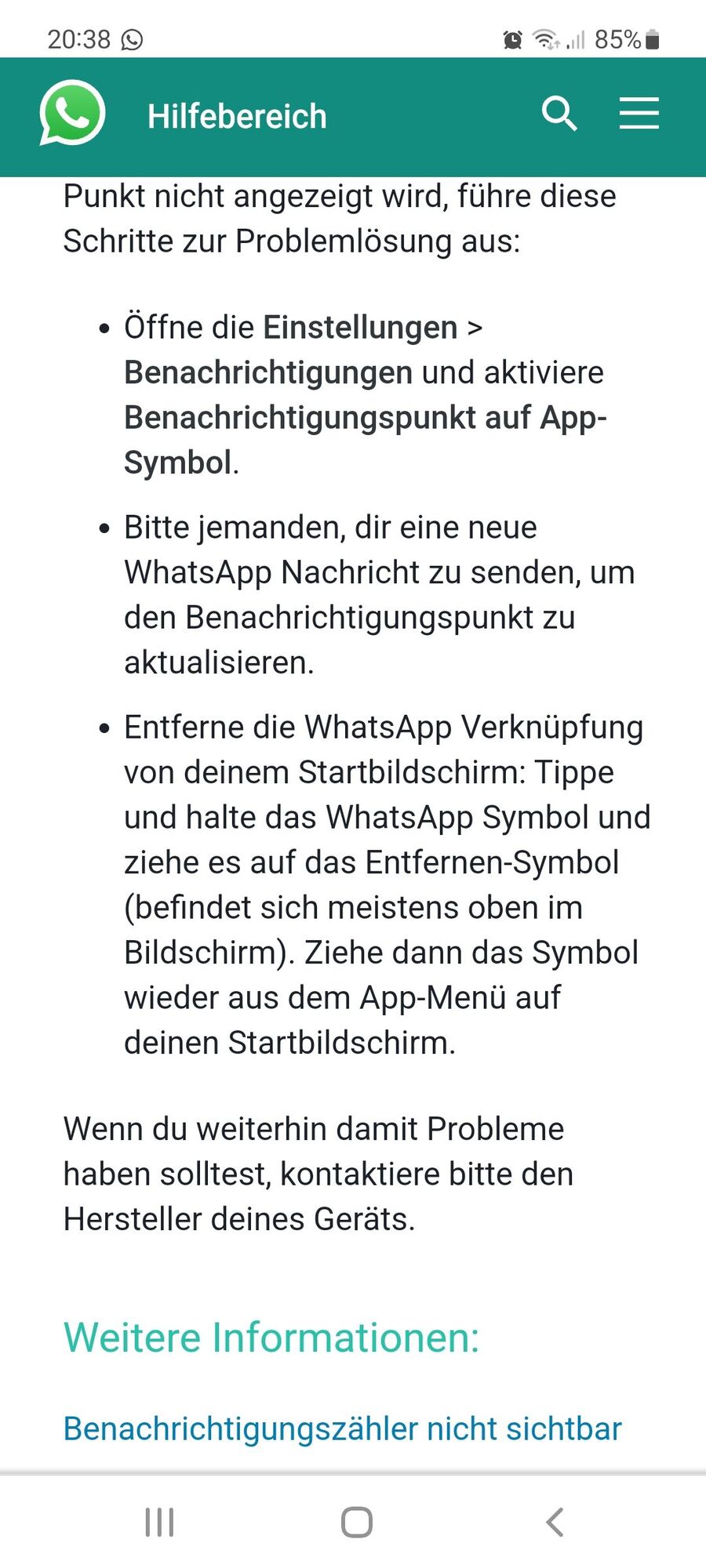Open link Benachrichtigungszähler nicht sichtbar
This screenshot has width=706, height=1568.
pyautogui.click(x=342, y=1428)
